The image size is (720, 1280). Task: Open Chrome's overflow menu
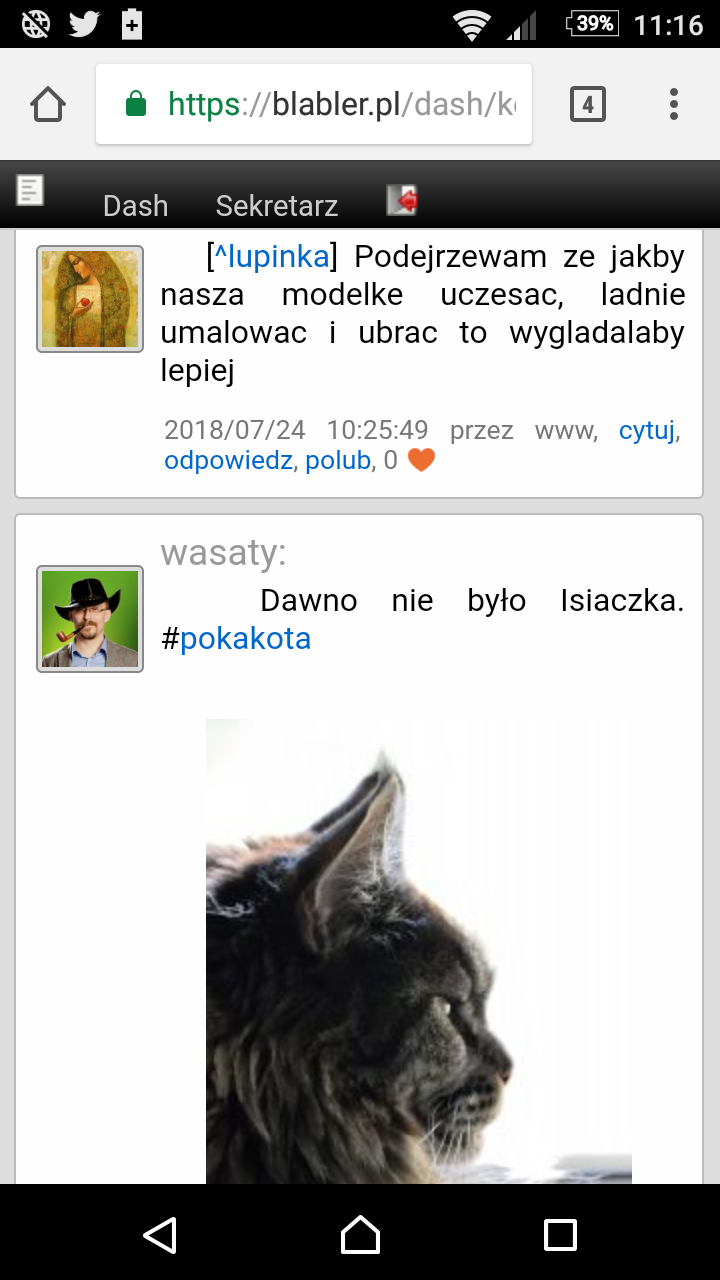coord(674,104)
